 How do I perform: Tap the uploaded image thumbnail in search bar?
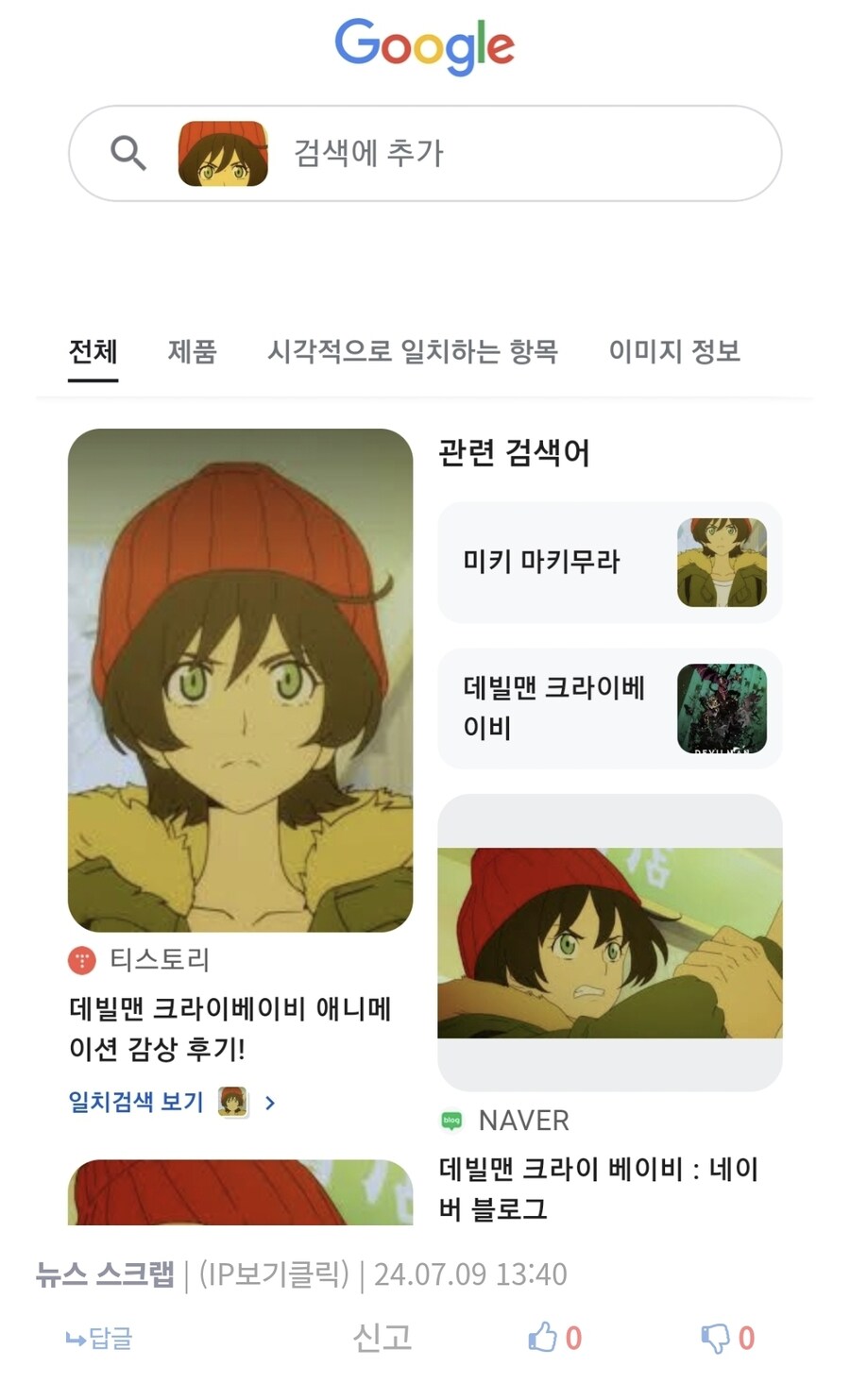click(223, 153)
